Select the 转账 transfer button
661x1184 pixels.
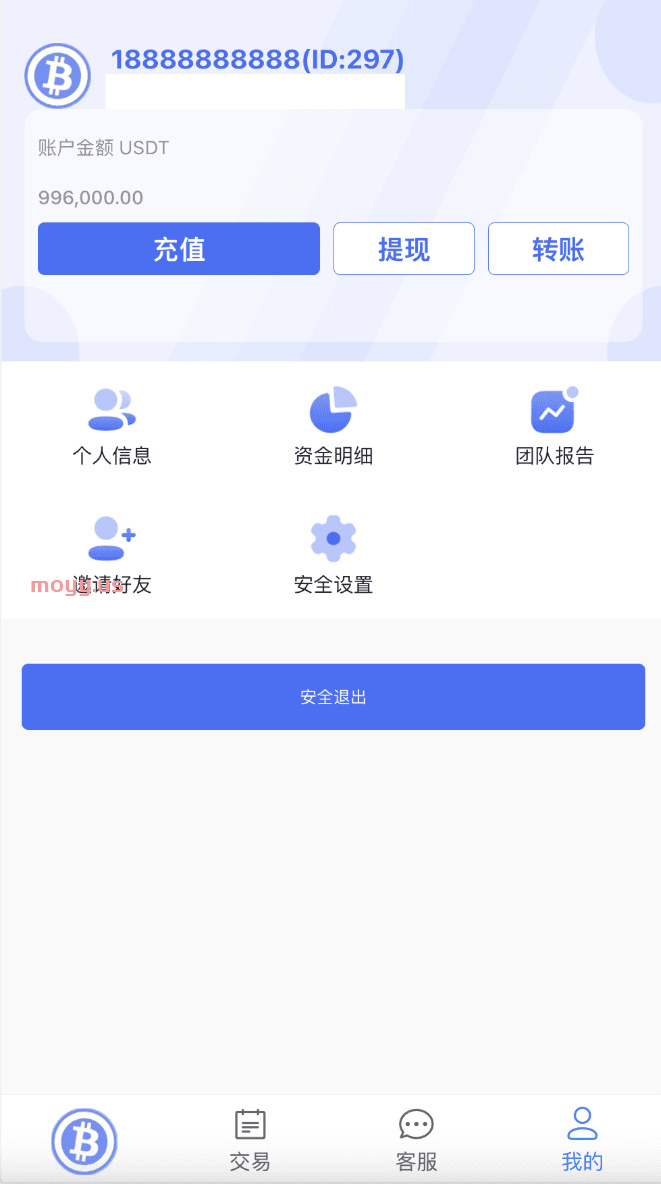point(558,248)
